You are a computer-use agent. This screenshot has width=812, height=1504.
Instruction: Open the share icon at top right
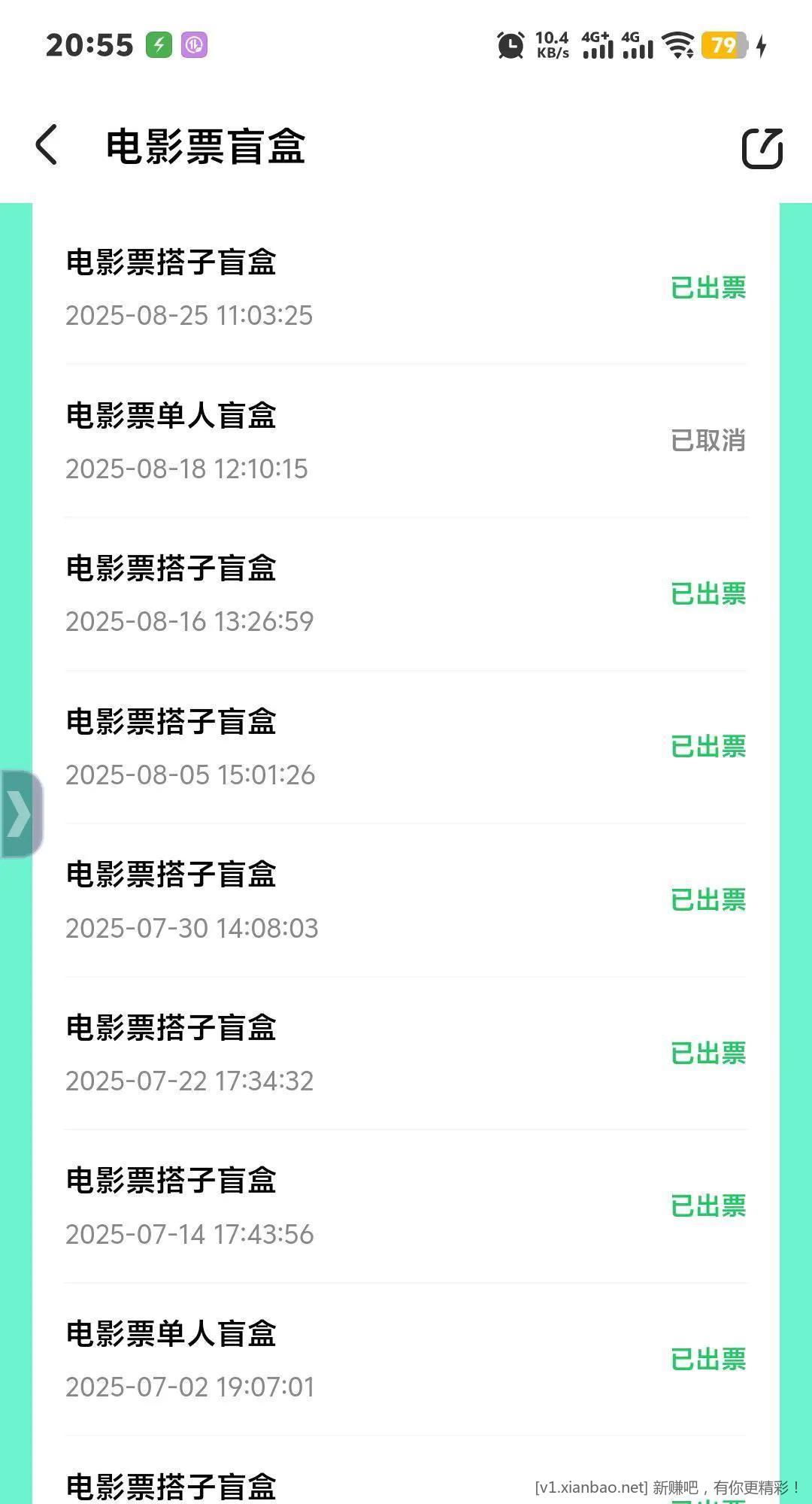[763, 147]
